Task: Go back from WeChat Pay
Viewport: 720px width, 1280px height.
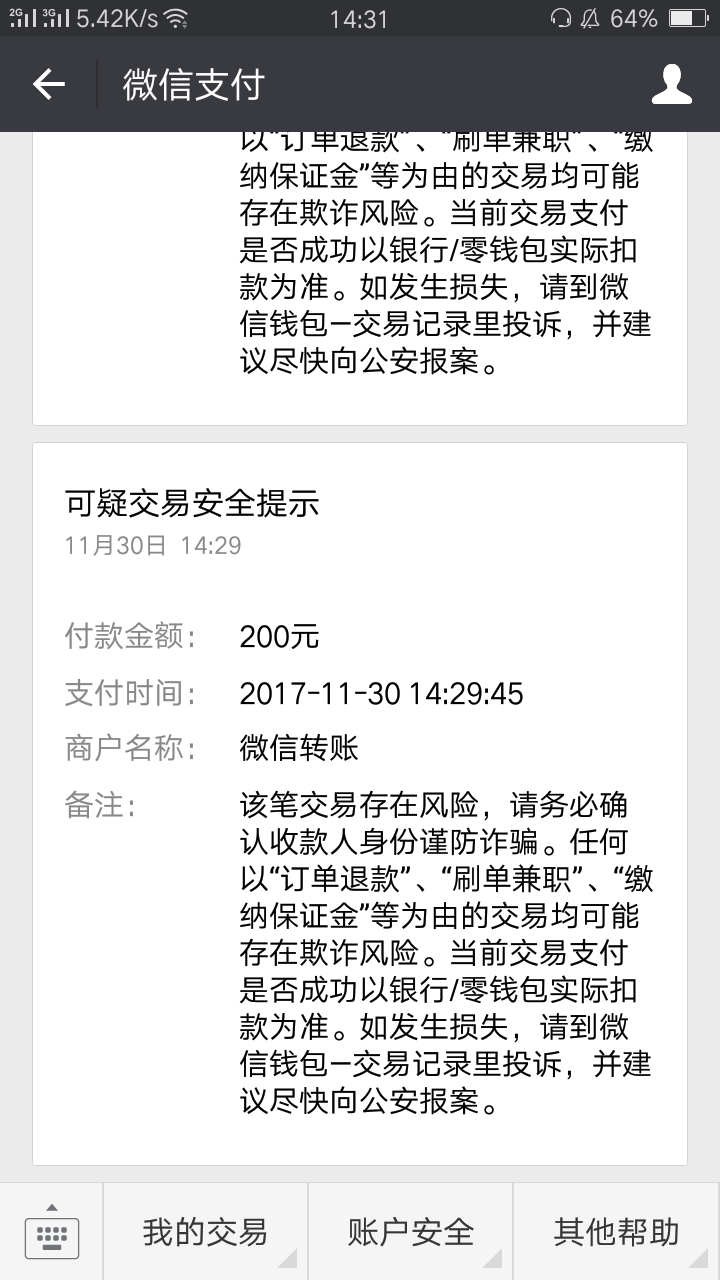Action: tap(48, 85)
